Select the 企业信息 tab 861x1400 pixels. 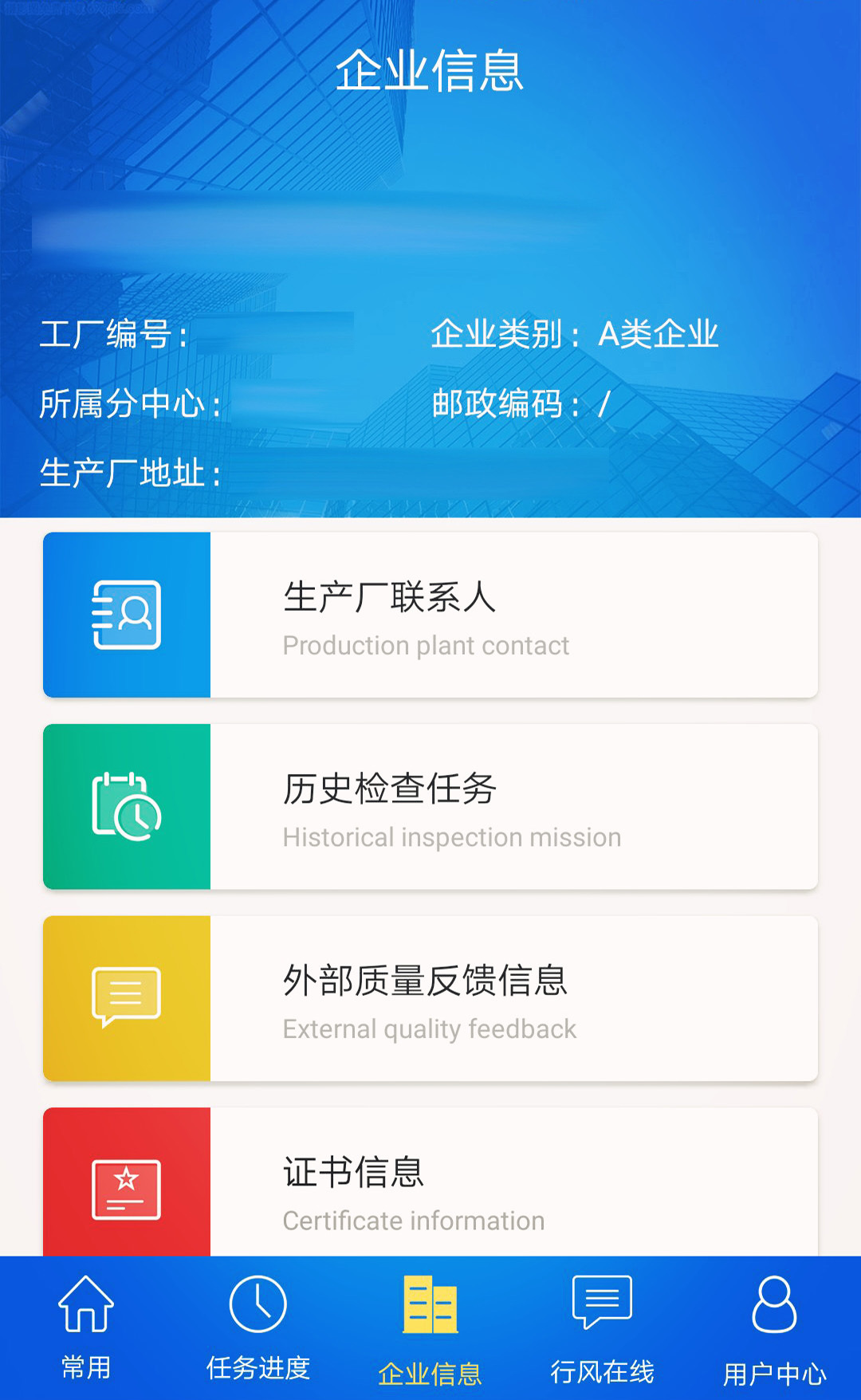point(431,1328)
